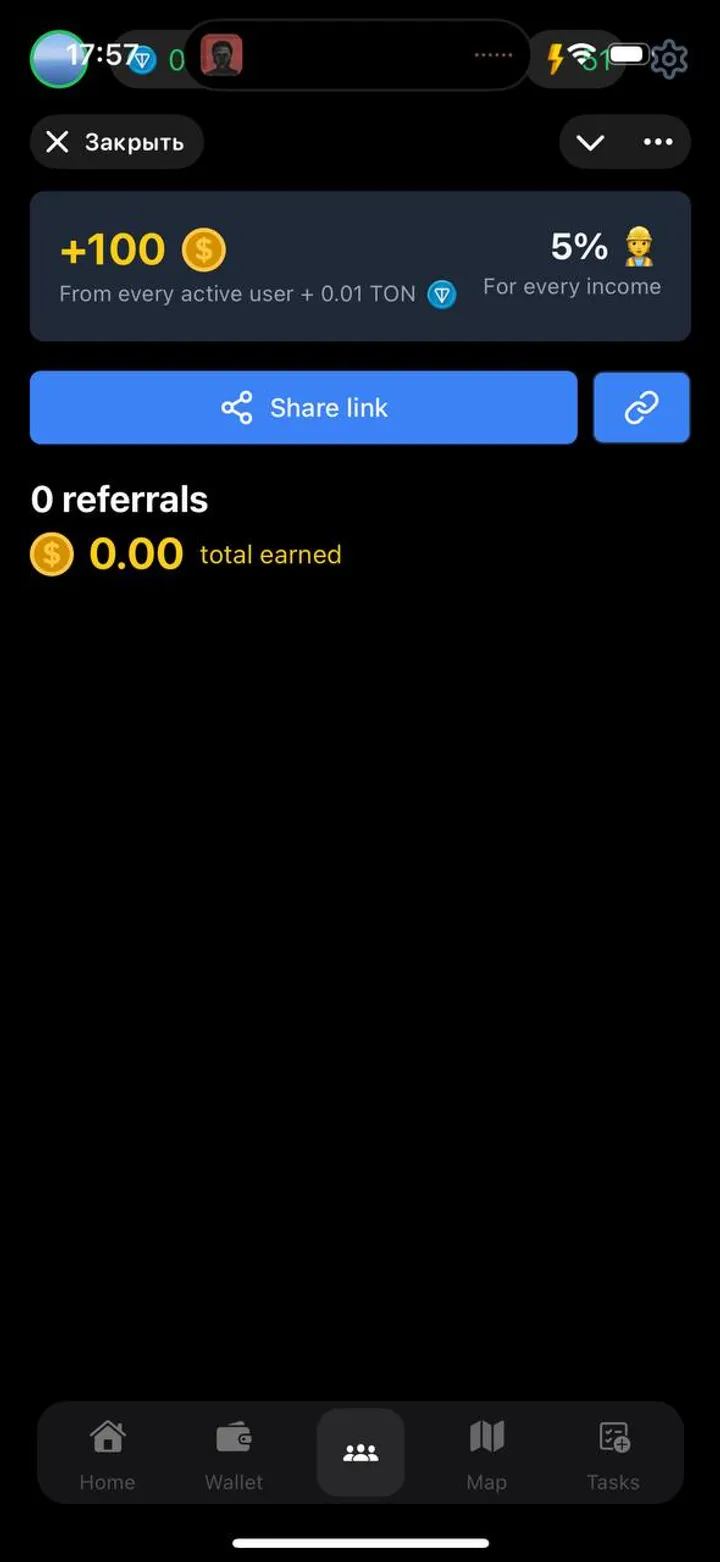Screen dimensions: 720x1562
Task: Switch to the Home tab
Action: coord(107,1452)
